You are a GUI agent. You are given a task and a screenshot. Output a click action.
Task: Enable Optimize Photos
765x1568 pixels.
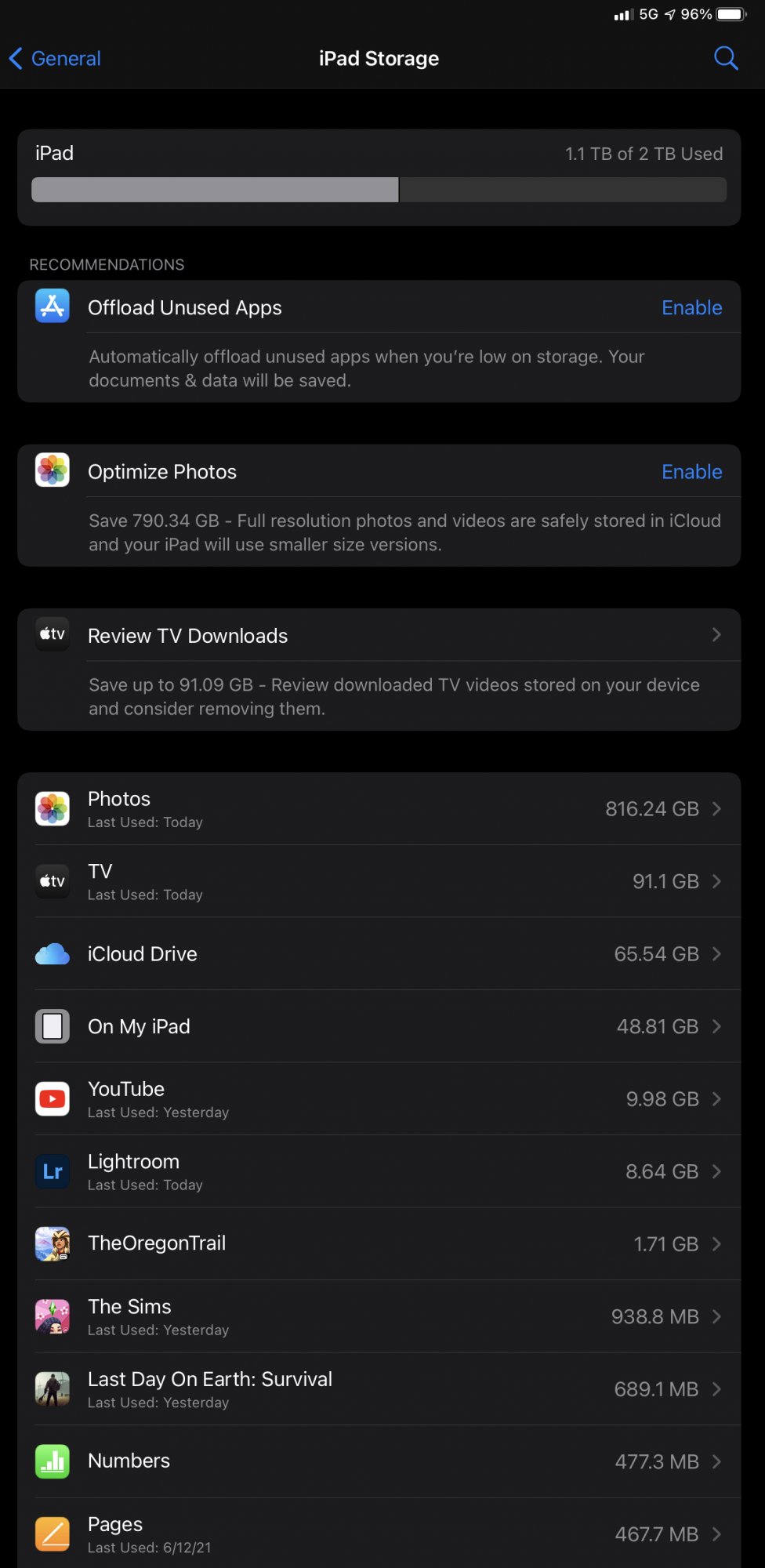(691, 472)
